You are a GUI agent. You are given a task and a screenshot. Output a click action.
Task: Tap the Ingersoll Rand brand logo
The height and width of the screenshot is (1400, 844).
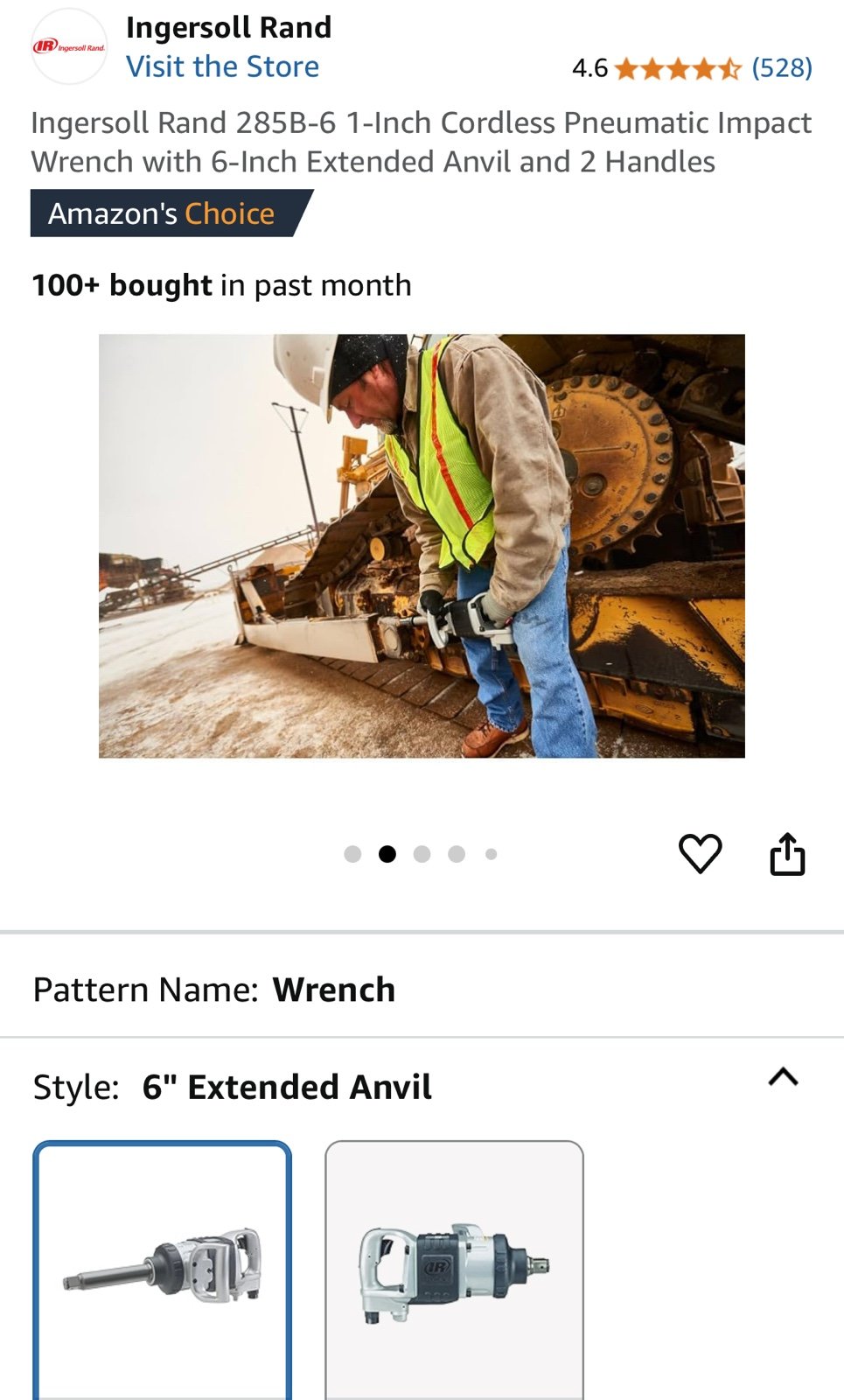click(69, 46)
